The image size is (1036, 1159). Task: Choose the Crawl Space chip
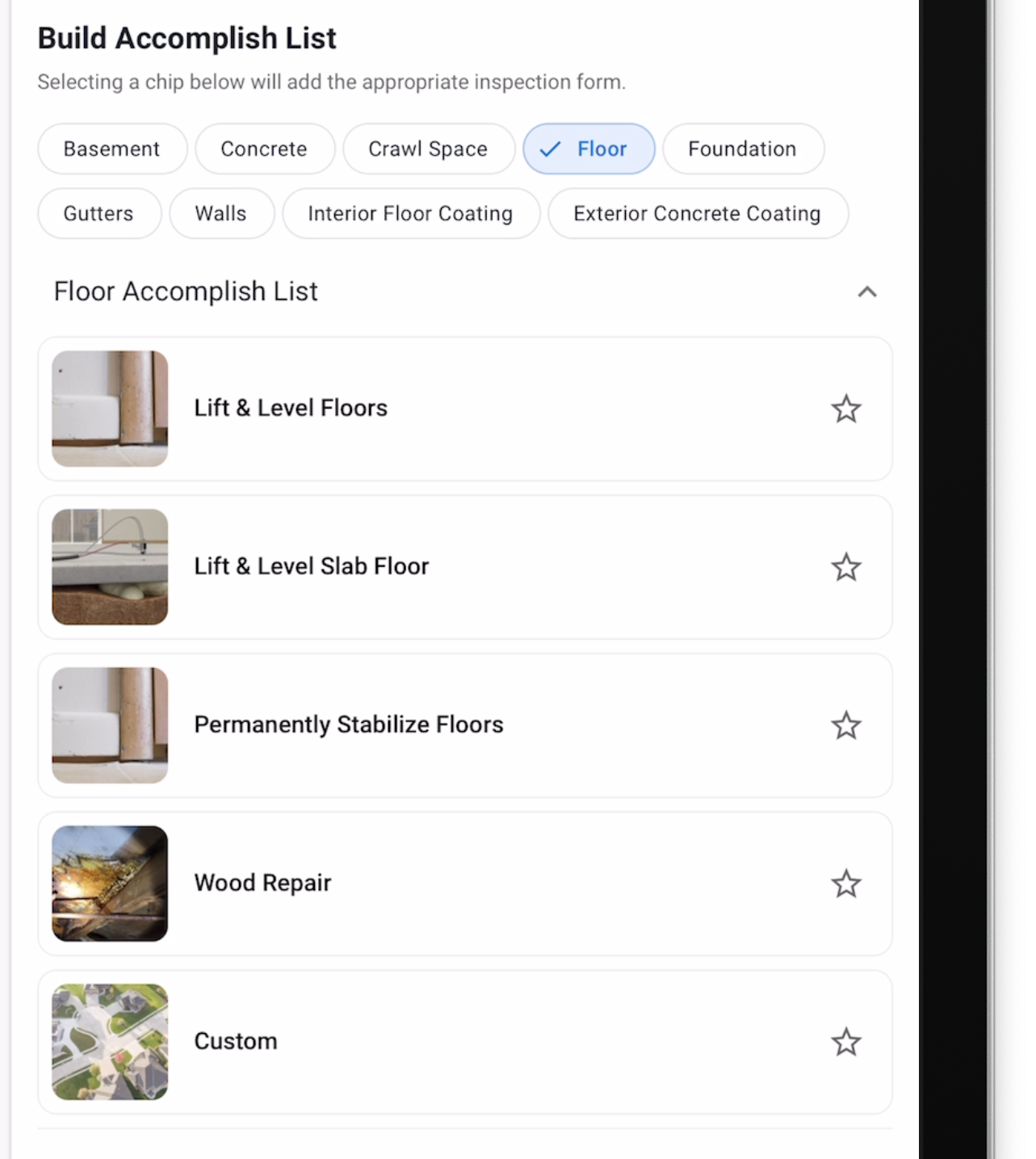click(x=428, y=149)
